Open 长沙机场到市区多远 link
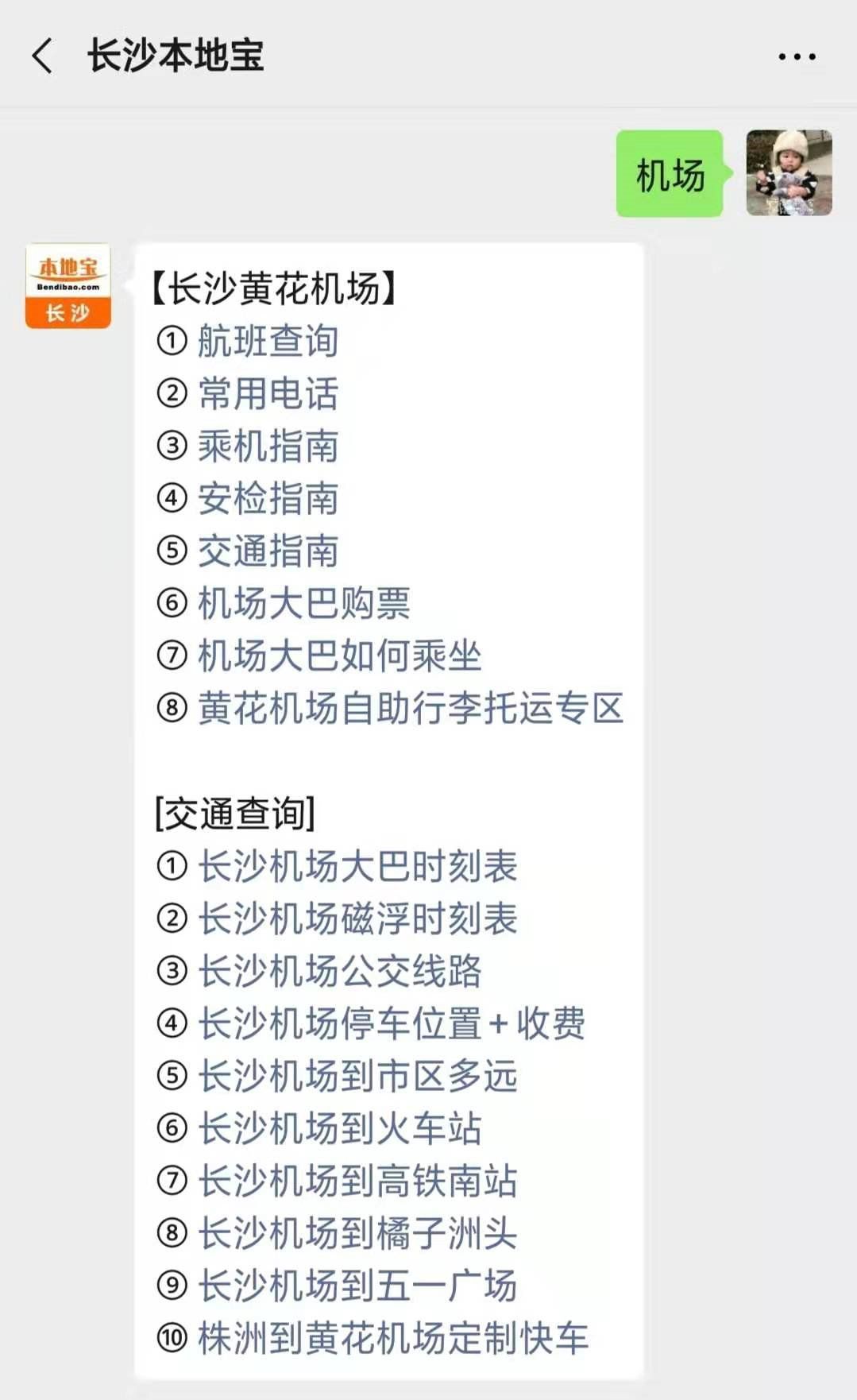The width and height of the screenshot is (857, 1400). pyautogui.click(x=357, y=1076)
